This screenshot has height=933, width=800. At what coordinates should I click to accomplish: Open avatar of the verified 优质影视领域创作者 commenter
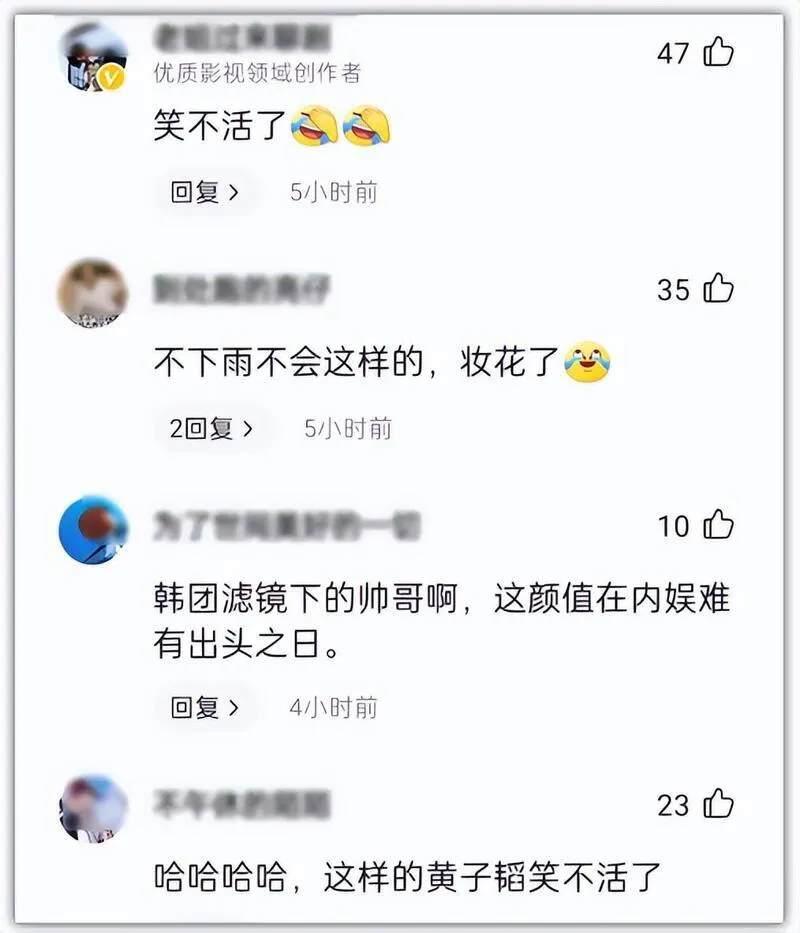point(92,58)
